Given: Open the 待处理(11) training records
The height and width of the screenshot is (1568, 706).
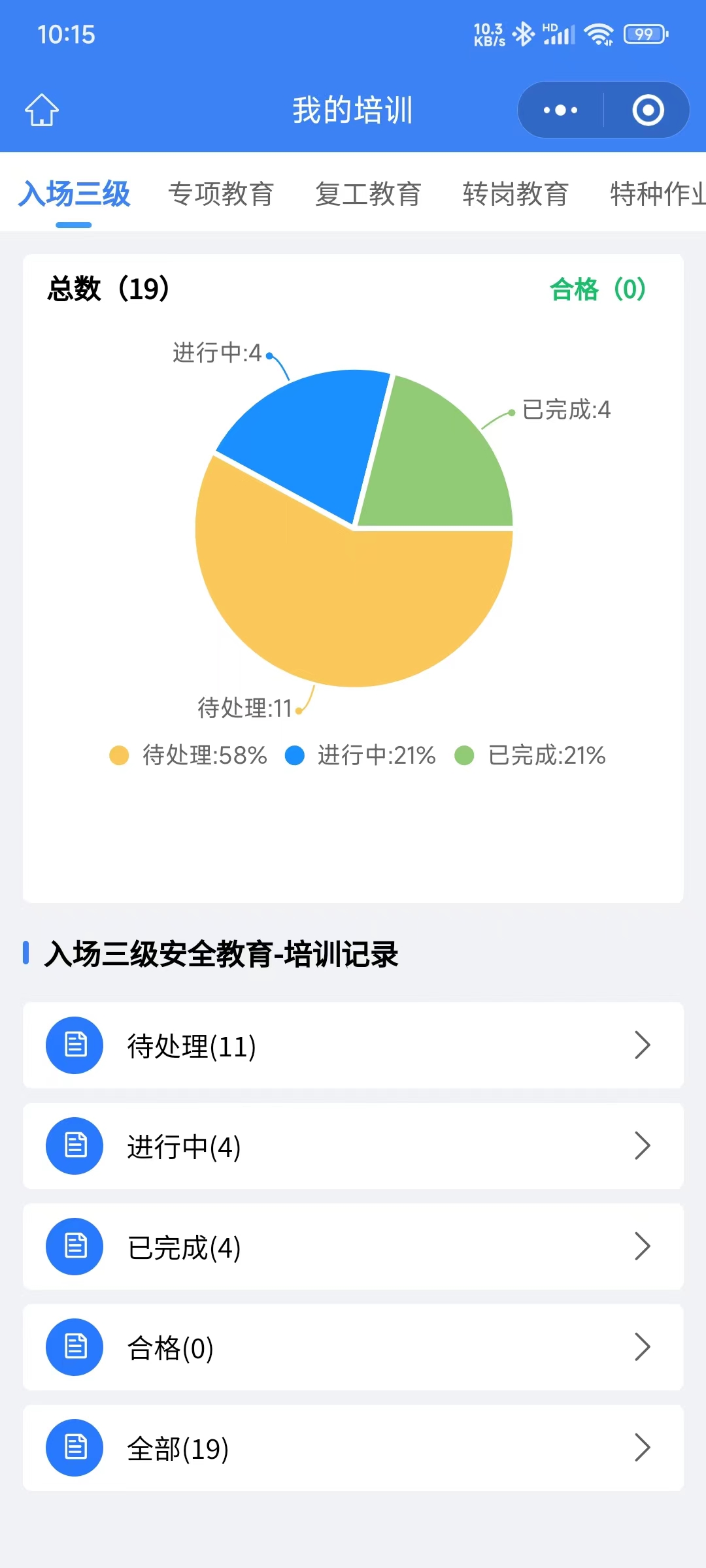Looking at the screenshot, I should click(353, 1045).
